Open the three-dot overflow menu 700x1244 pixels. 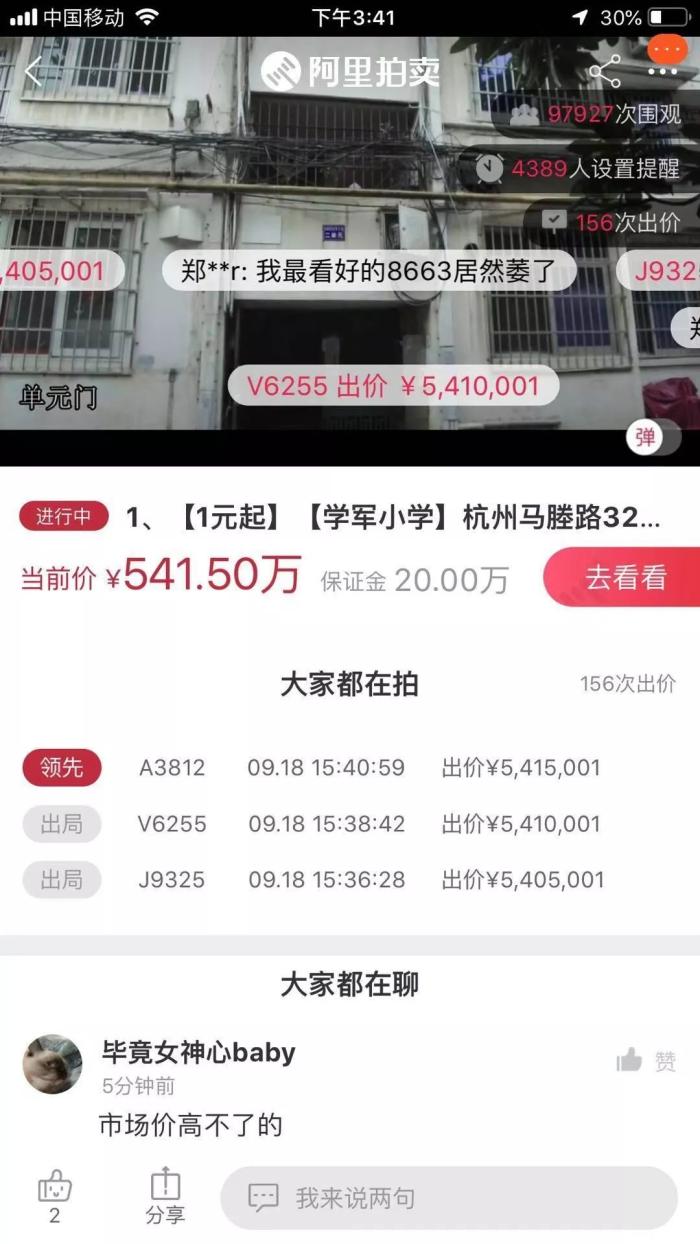click(x=662, y=70)
